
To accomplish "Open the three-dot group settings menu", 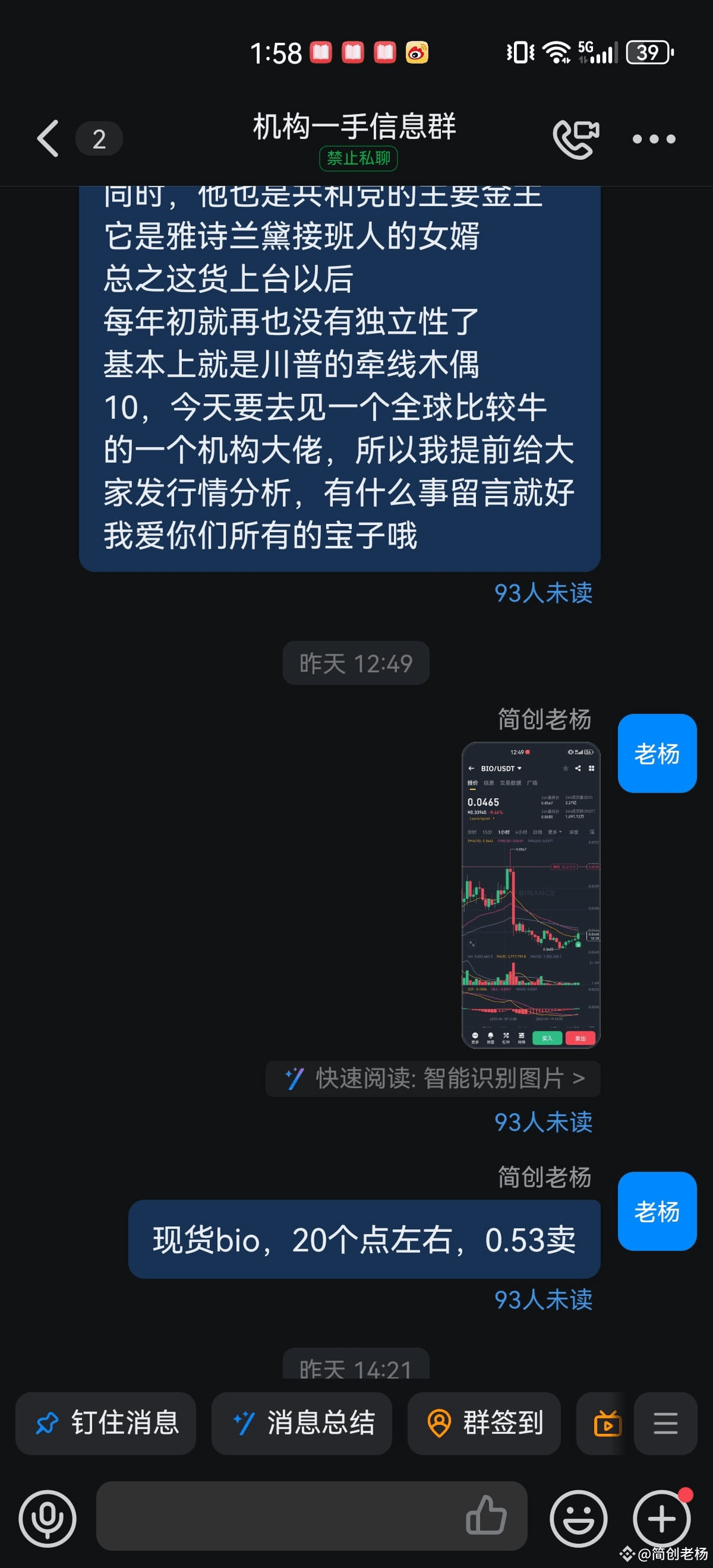I will 654,139.
